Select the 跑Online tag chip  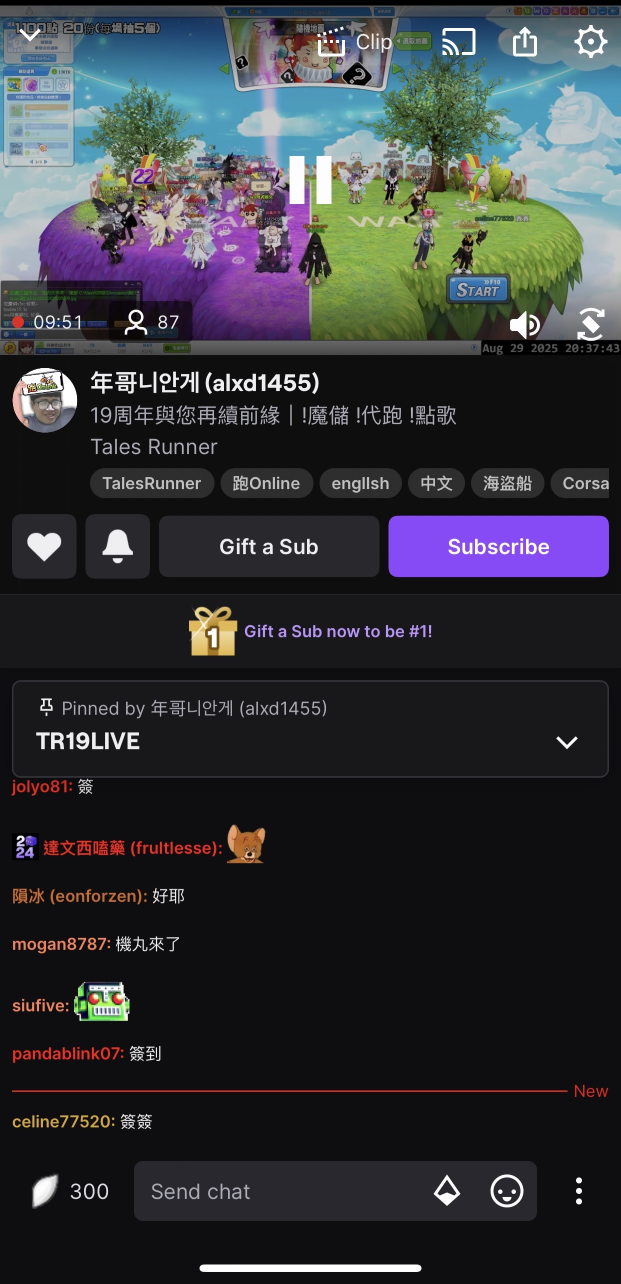266,483
